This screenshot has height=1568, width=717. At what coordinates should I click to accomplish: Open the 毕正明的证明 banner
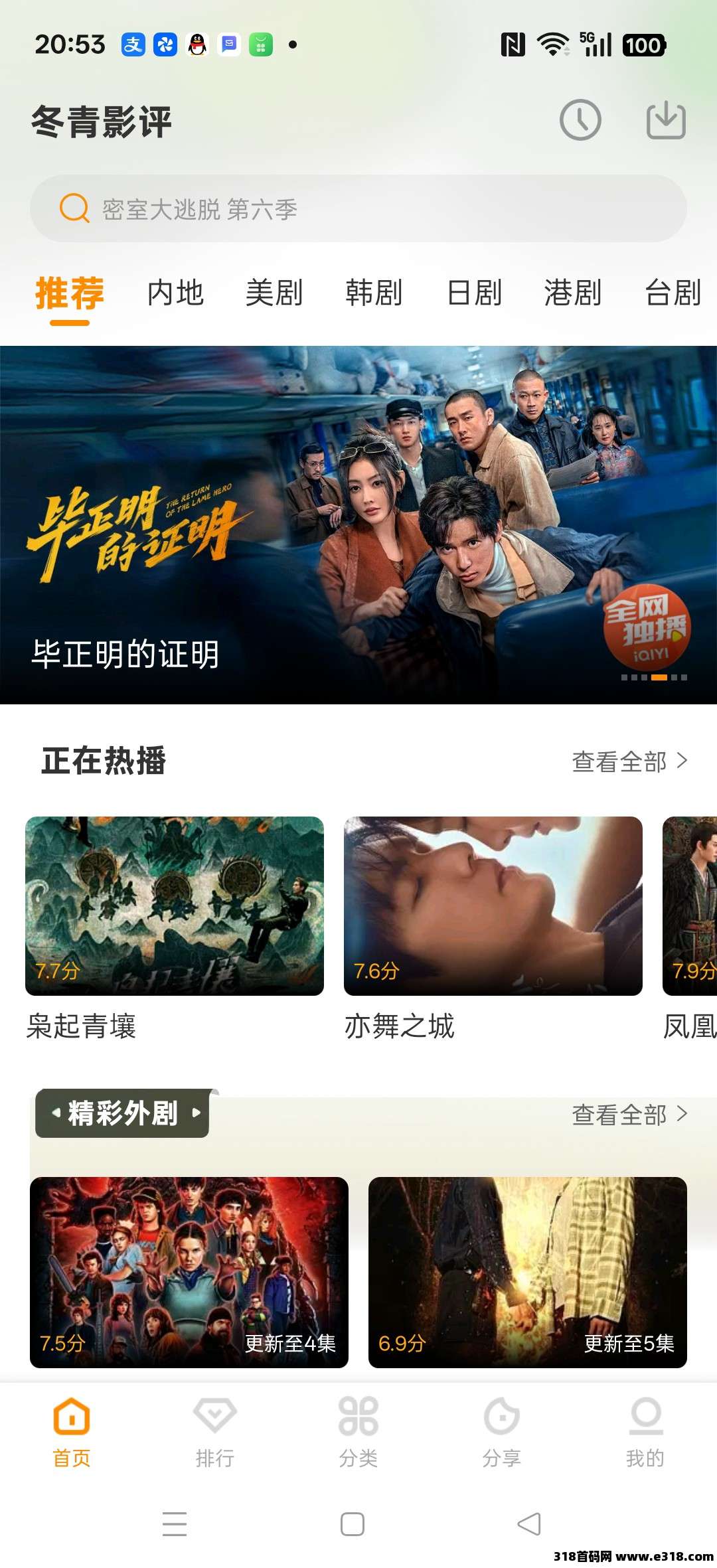tap(358, 524)
